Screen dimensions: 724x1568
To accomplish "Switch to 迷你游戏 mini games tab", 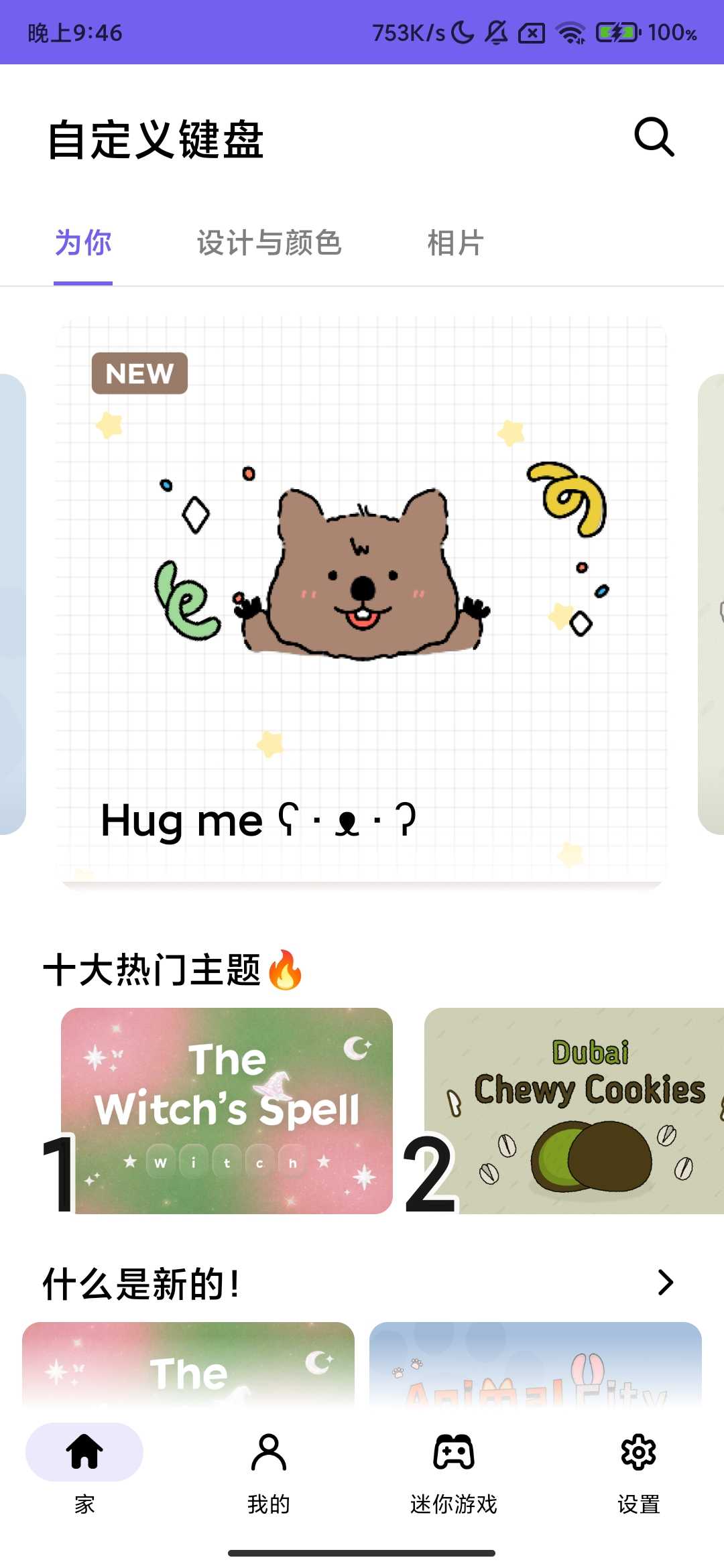I will click(x=454, y=1467).
